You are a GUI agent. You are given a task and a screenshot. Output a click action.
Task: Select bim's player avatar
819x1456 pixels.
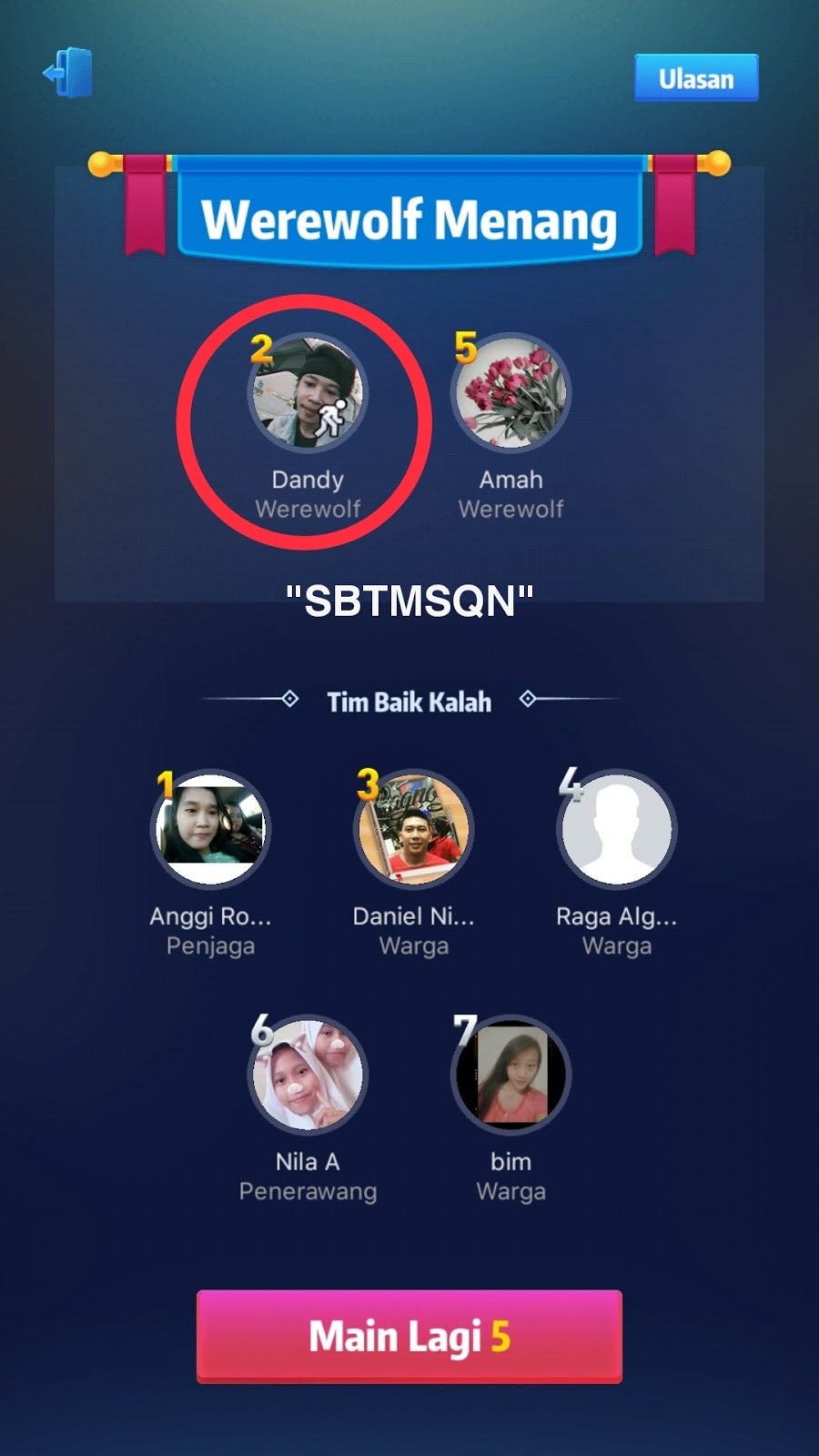tap(511, 1075)
